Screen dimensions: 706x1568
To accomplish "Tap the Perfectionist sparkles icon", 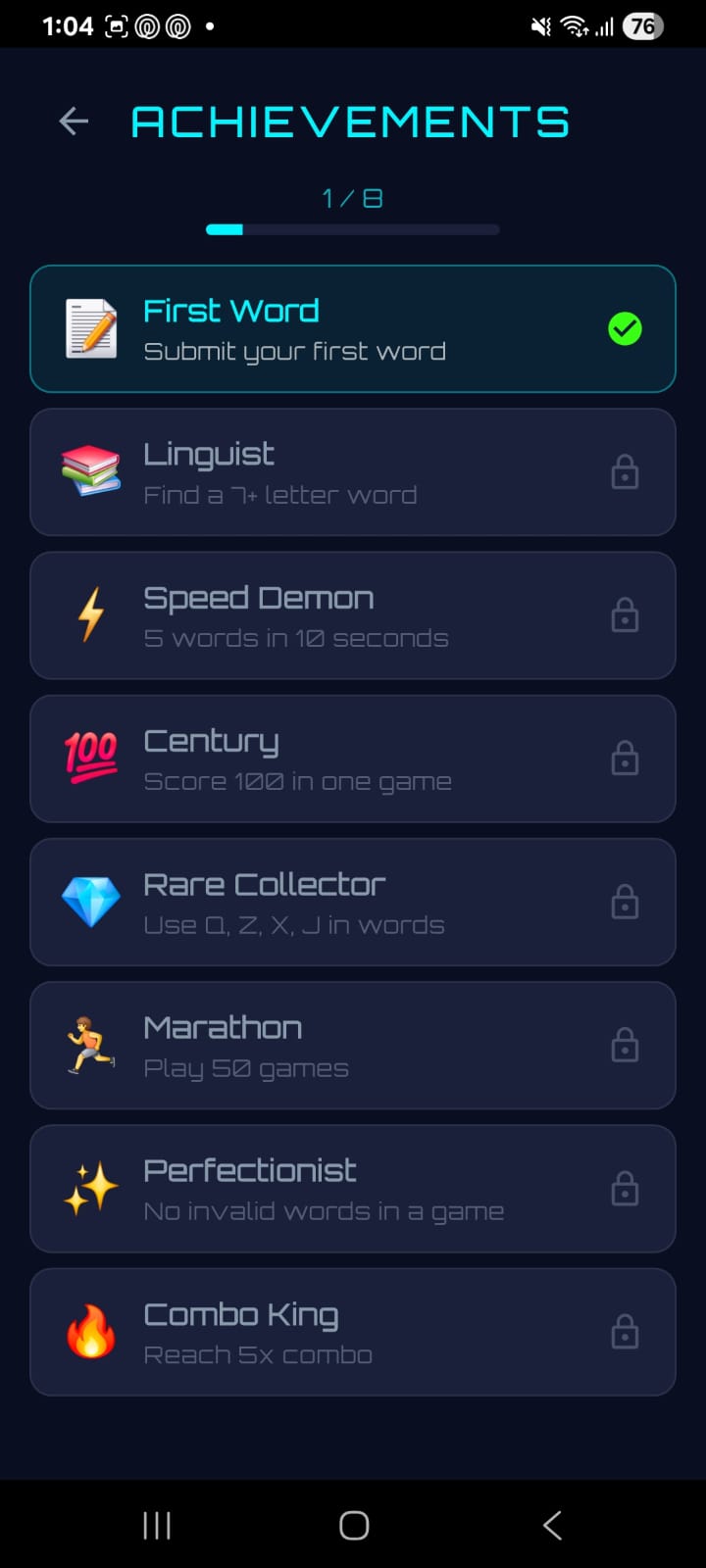I will click(90, 1187).
